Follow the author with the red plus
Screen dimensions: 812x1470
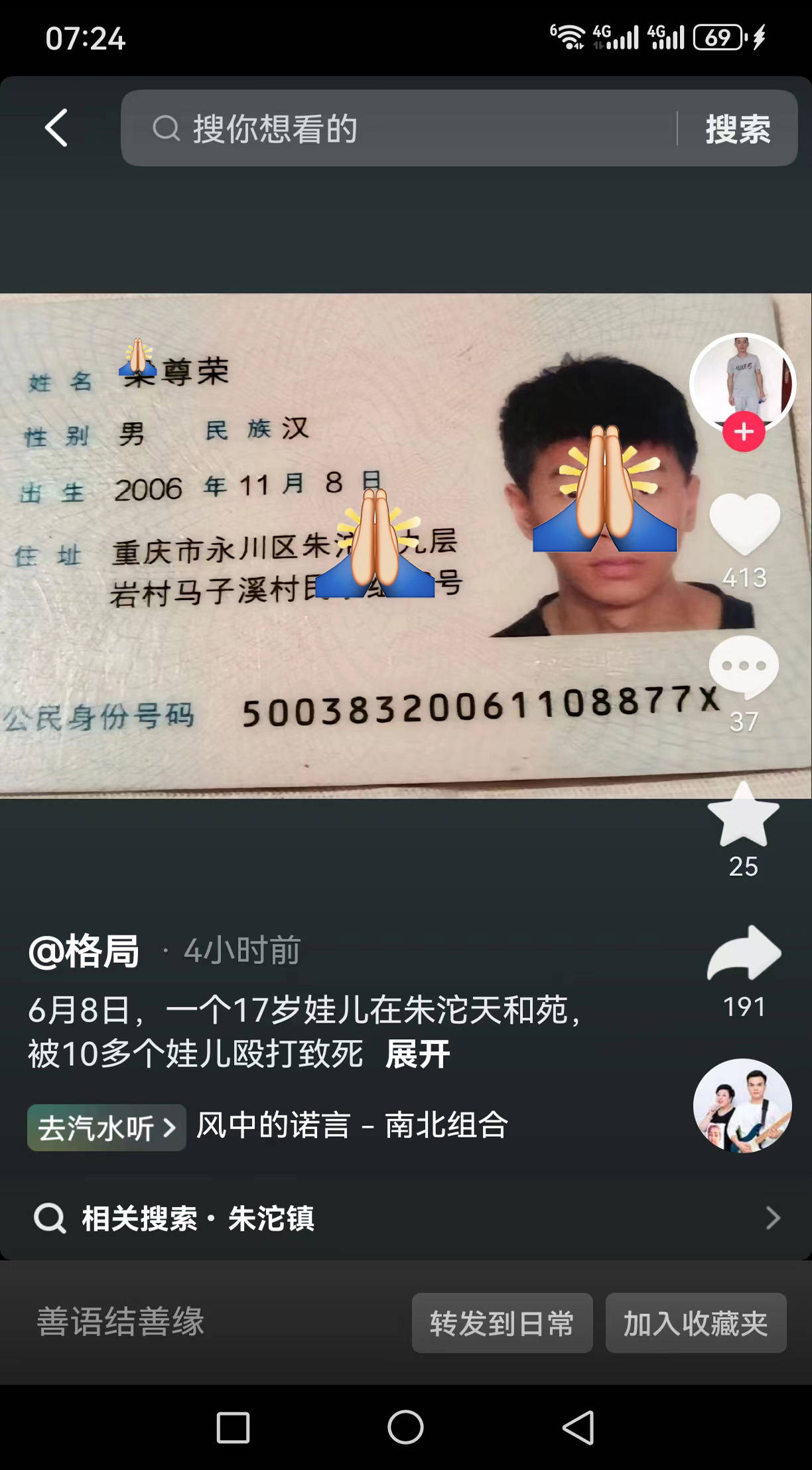pyautogui.click(x=744, y=432)
